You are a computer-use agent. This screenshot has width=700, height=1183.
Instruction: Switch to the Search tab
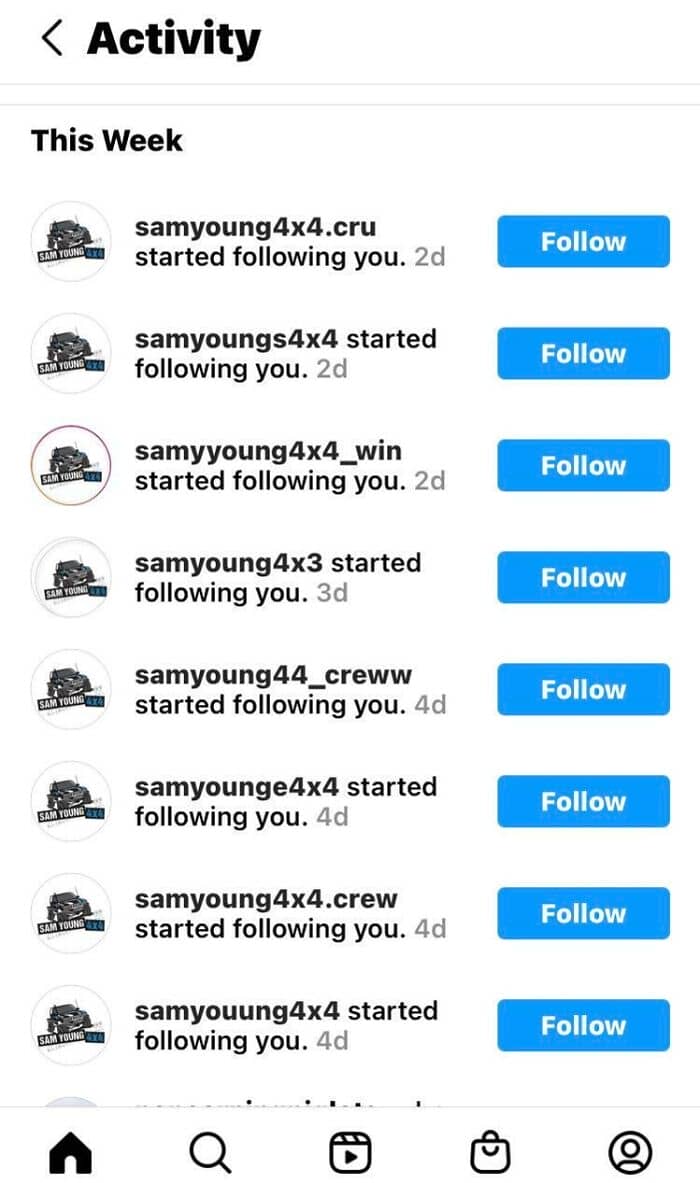click(x=210, y=1153)
